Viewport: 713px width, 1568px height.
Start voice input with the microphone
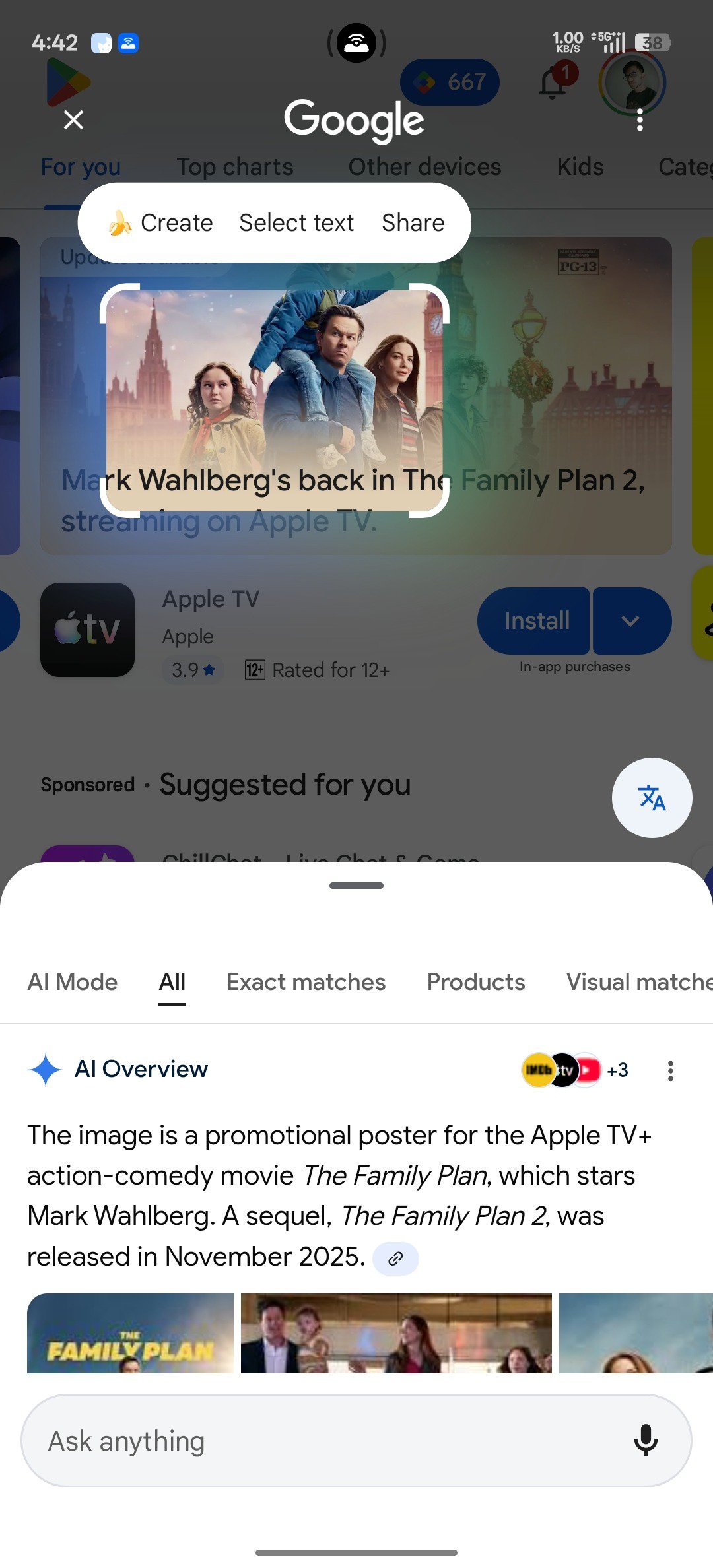pos(645,1441)
